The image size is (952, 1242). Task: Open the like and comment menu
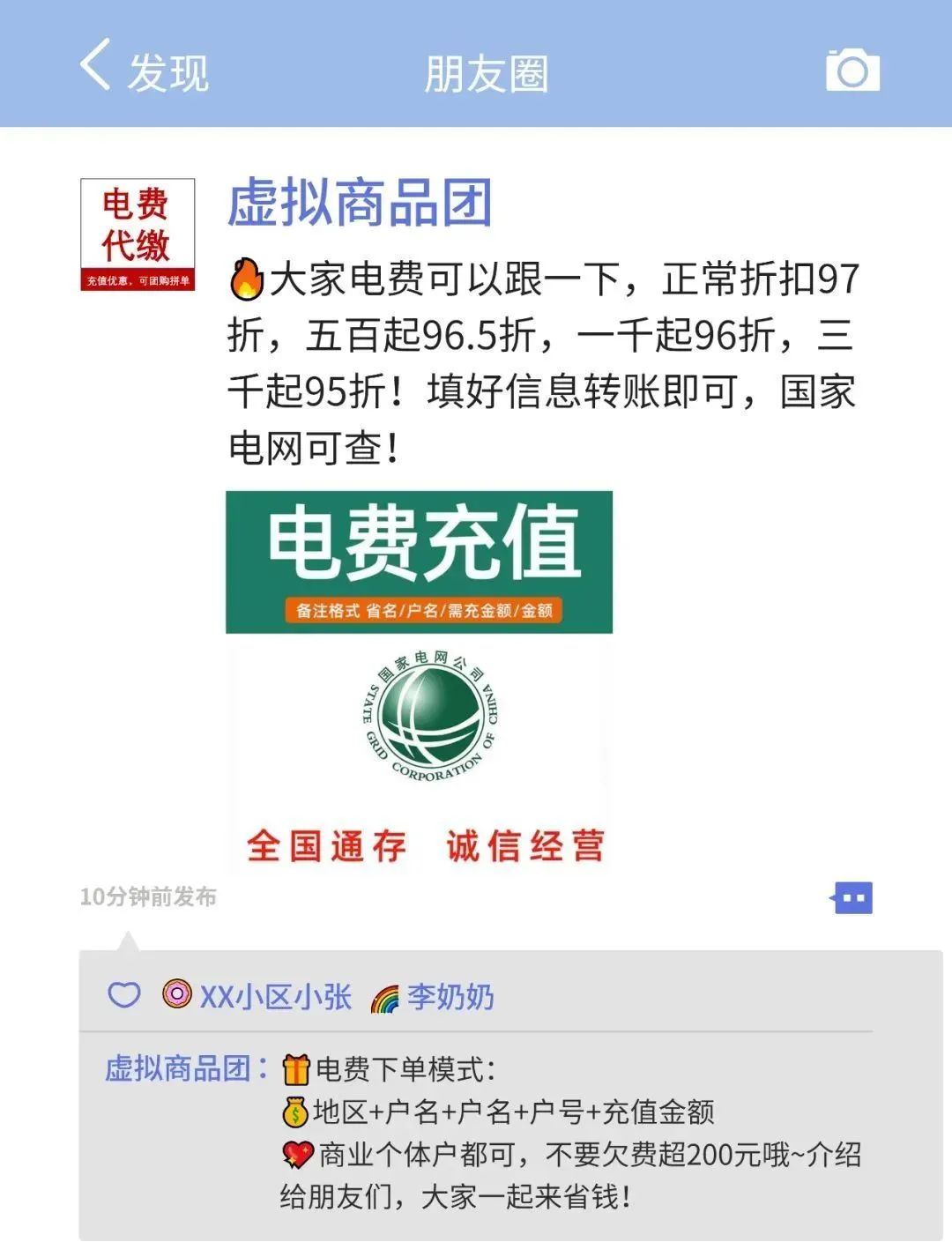(x=852, y=898)
